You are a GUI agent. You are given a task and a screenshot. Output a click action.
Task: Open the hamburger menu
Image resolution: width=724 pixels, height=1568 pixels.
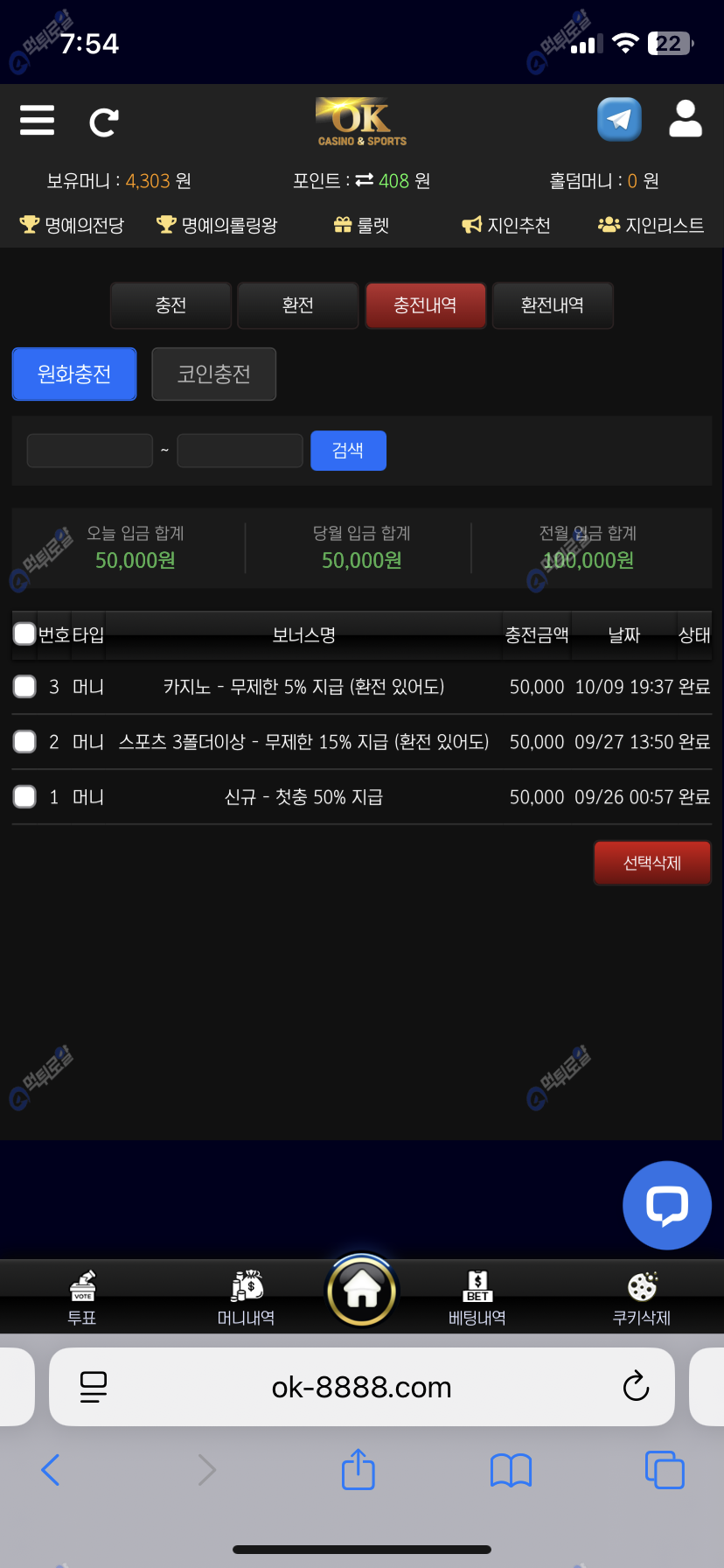[x=37, y=121]
